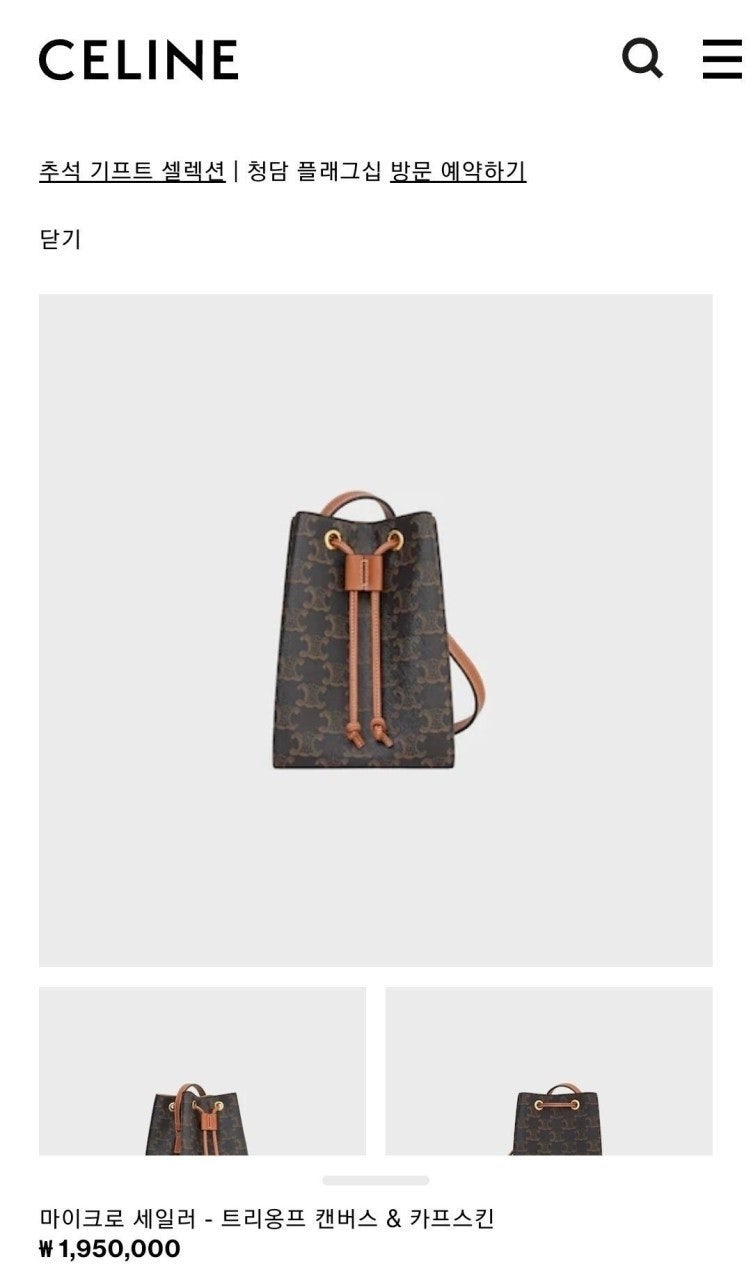Open the main front-view bag image
This screenshot has width=751, height=1280.
point(376,630)
